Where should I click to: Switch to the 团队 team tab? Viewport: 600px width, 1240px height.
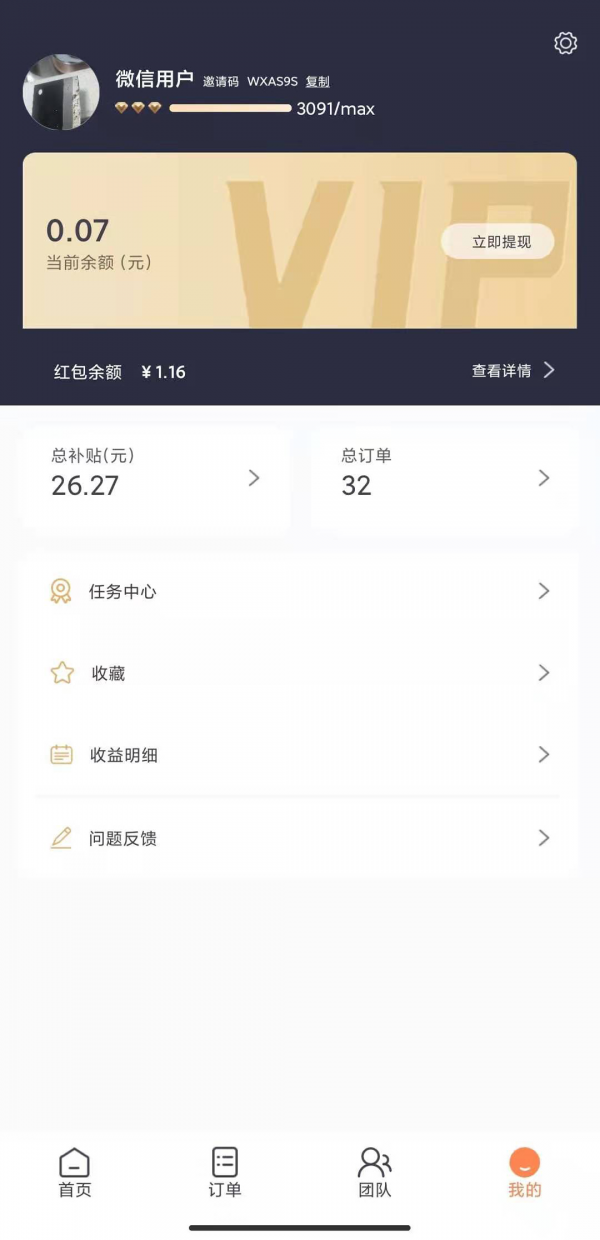[x=375, y=1173]
